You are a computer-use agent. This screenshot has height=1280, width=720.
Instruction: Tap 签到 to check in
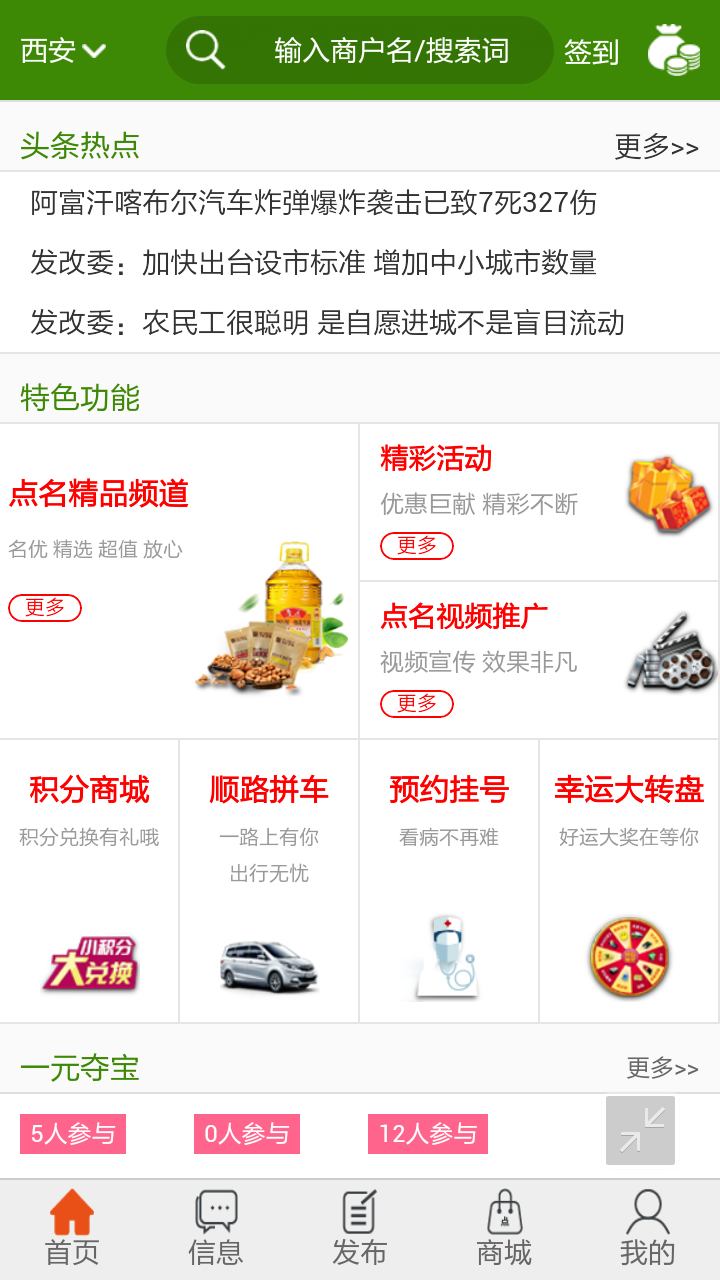coord(591,51)
